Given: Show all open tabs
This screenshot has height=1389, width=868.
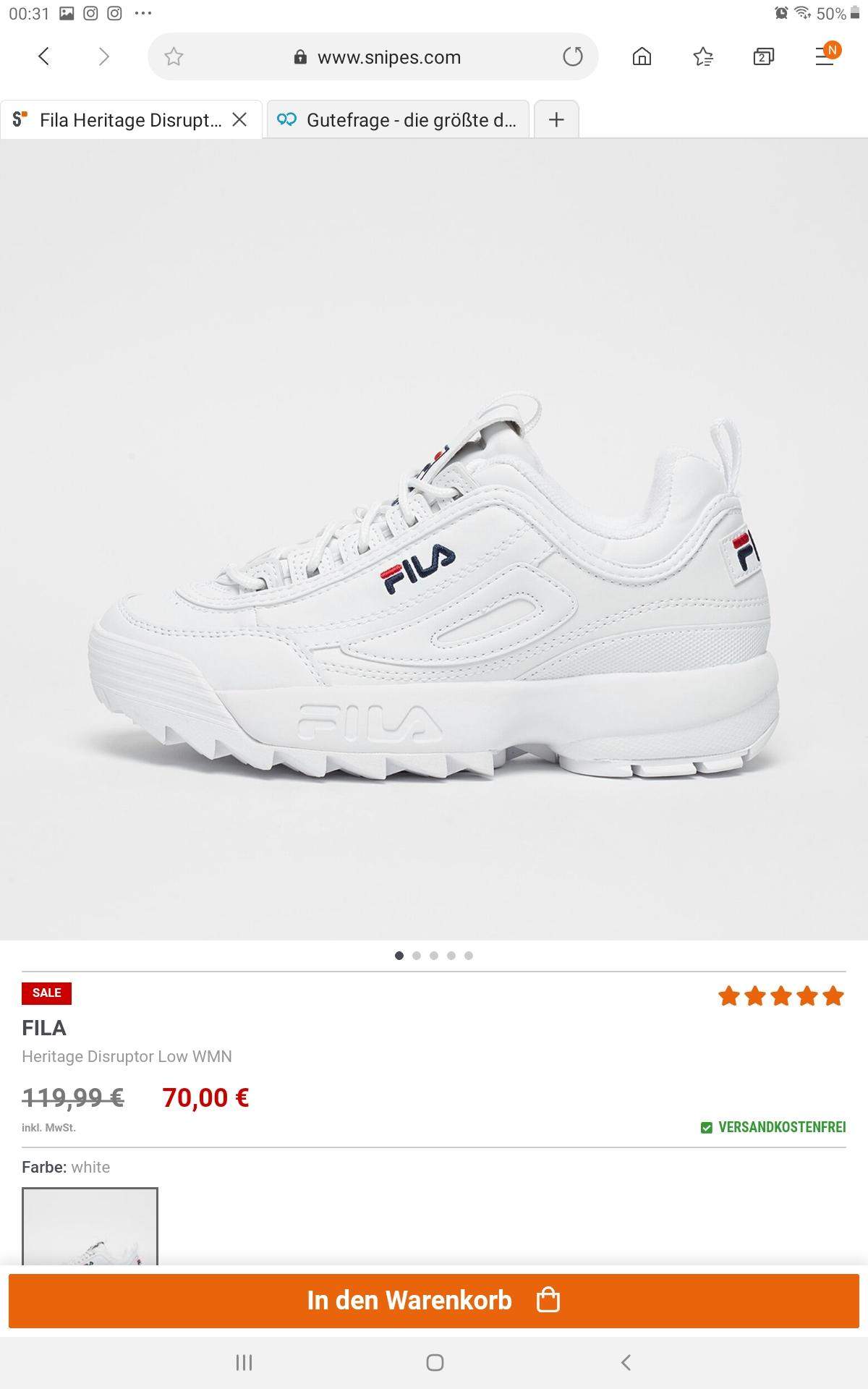Looking at the screenshot, I should coord(763,56).
